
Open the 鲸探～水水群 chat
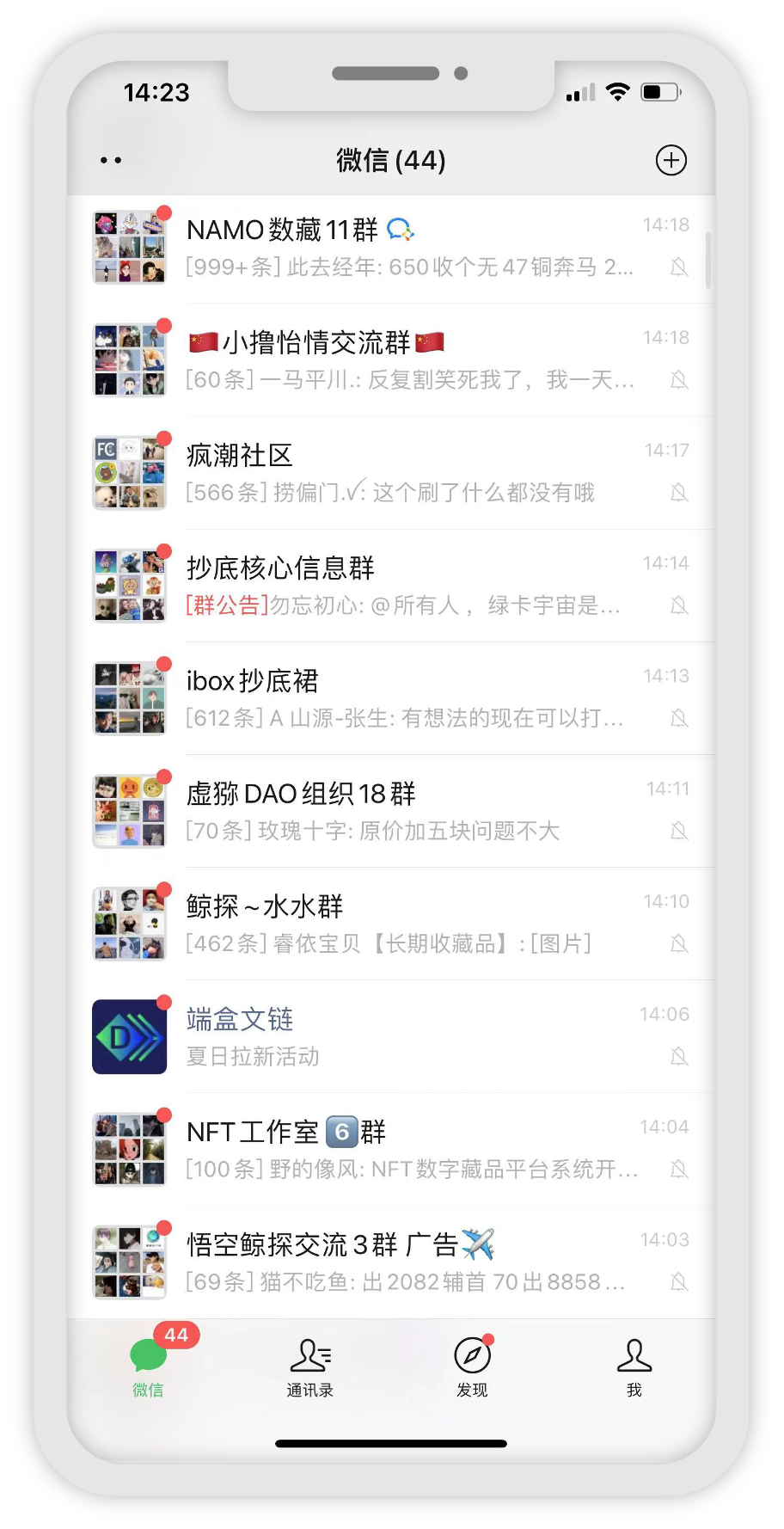pos(404,924)
